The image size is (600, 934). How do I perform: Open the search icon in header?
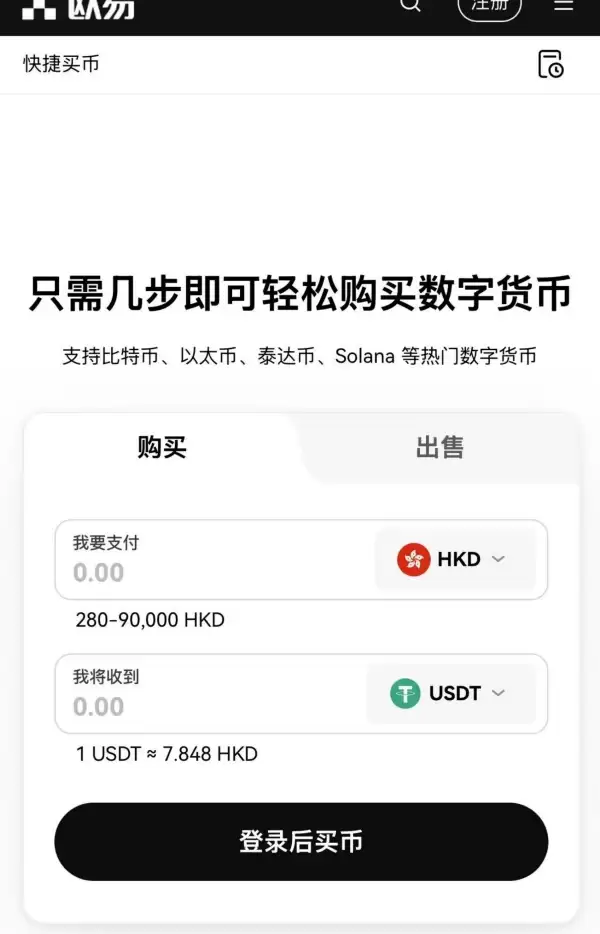coord(410,6)
